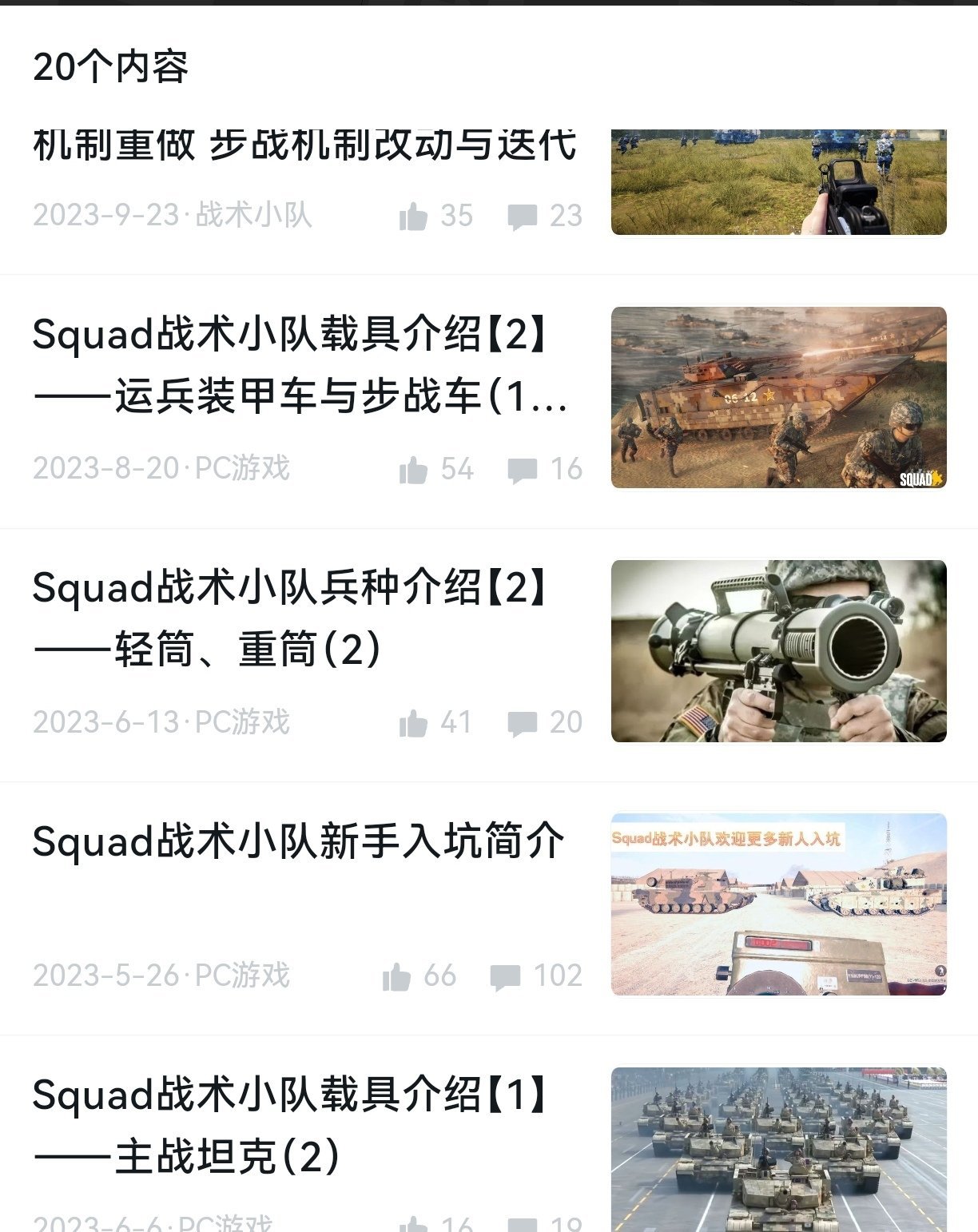Open the 运兵装甲车与步战车 vehicle intro article
The width and height of the screenshot is (978, 1232).
300,364
